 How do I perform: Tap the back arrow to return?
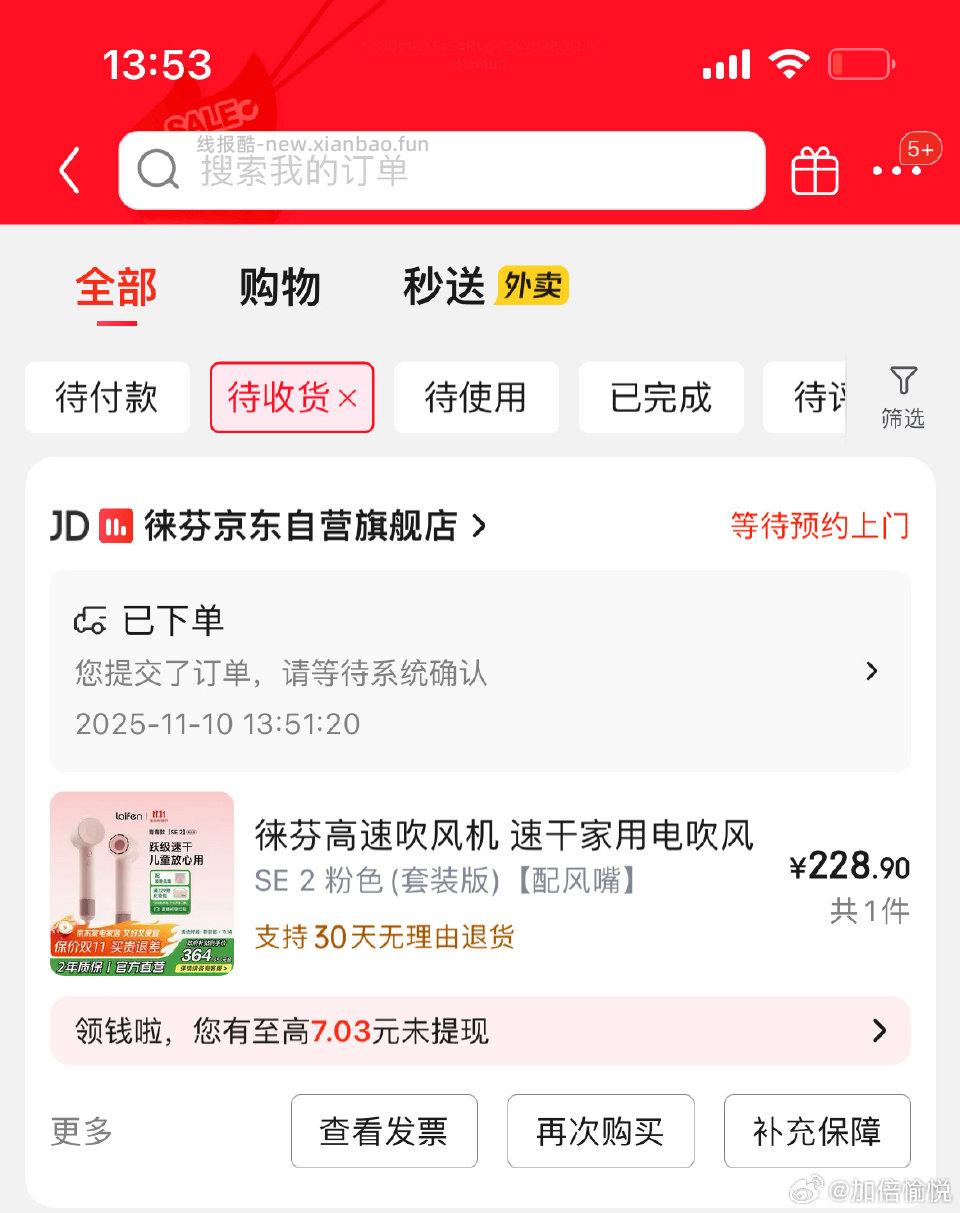68,170
